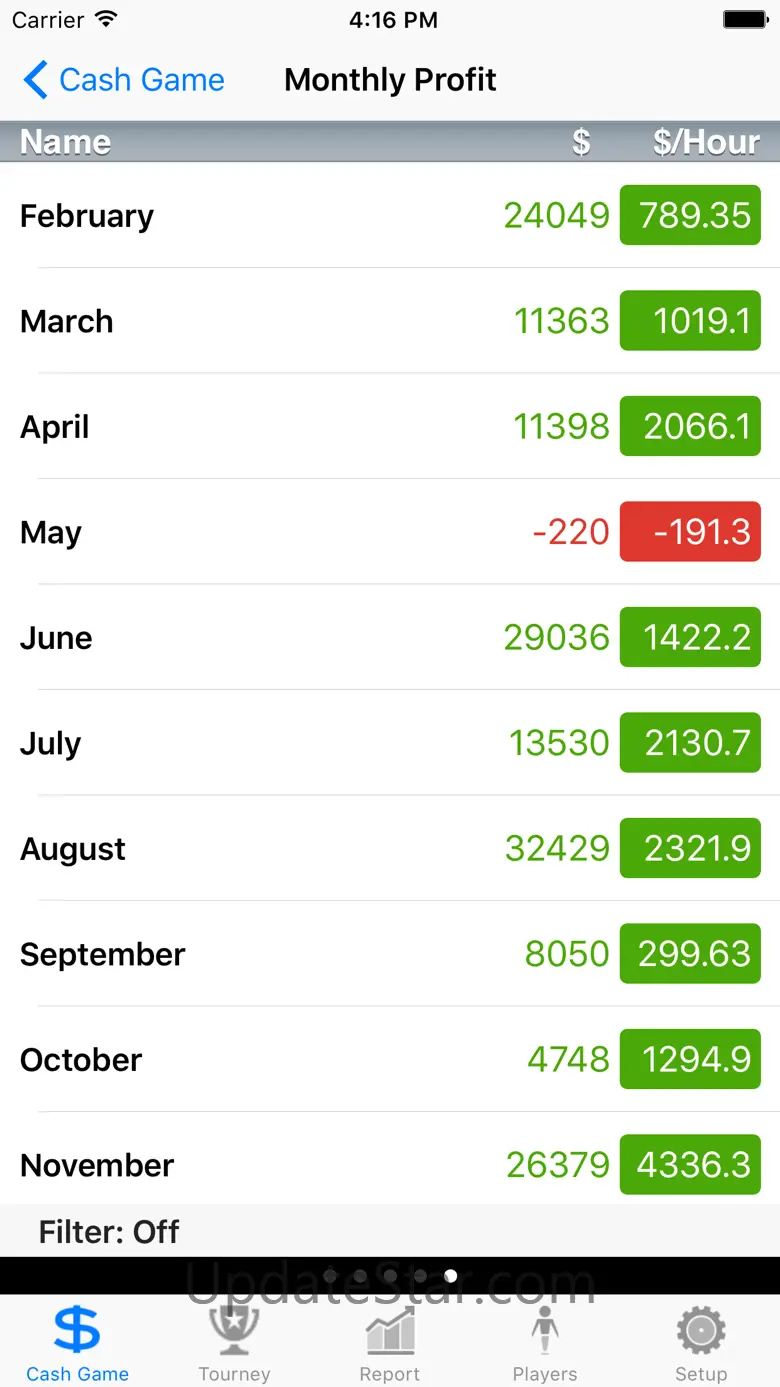Open the Report tab
This screenshot has width=780, height=1387.
point(390,1343)
